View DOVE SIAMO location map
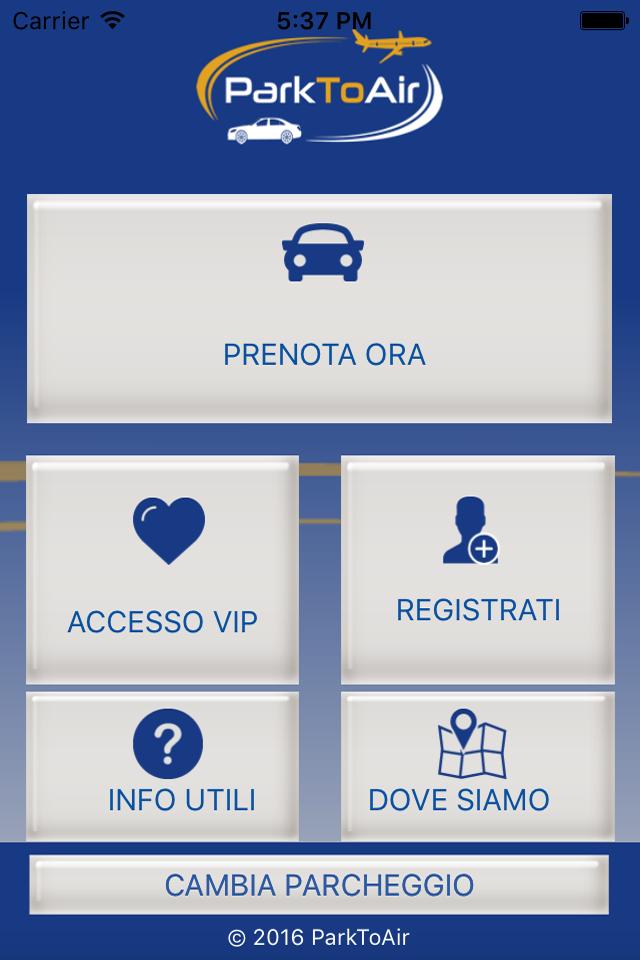 pos(478,766)
